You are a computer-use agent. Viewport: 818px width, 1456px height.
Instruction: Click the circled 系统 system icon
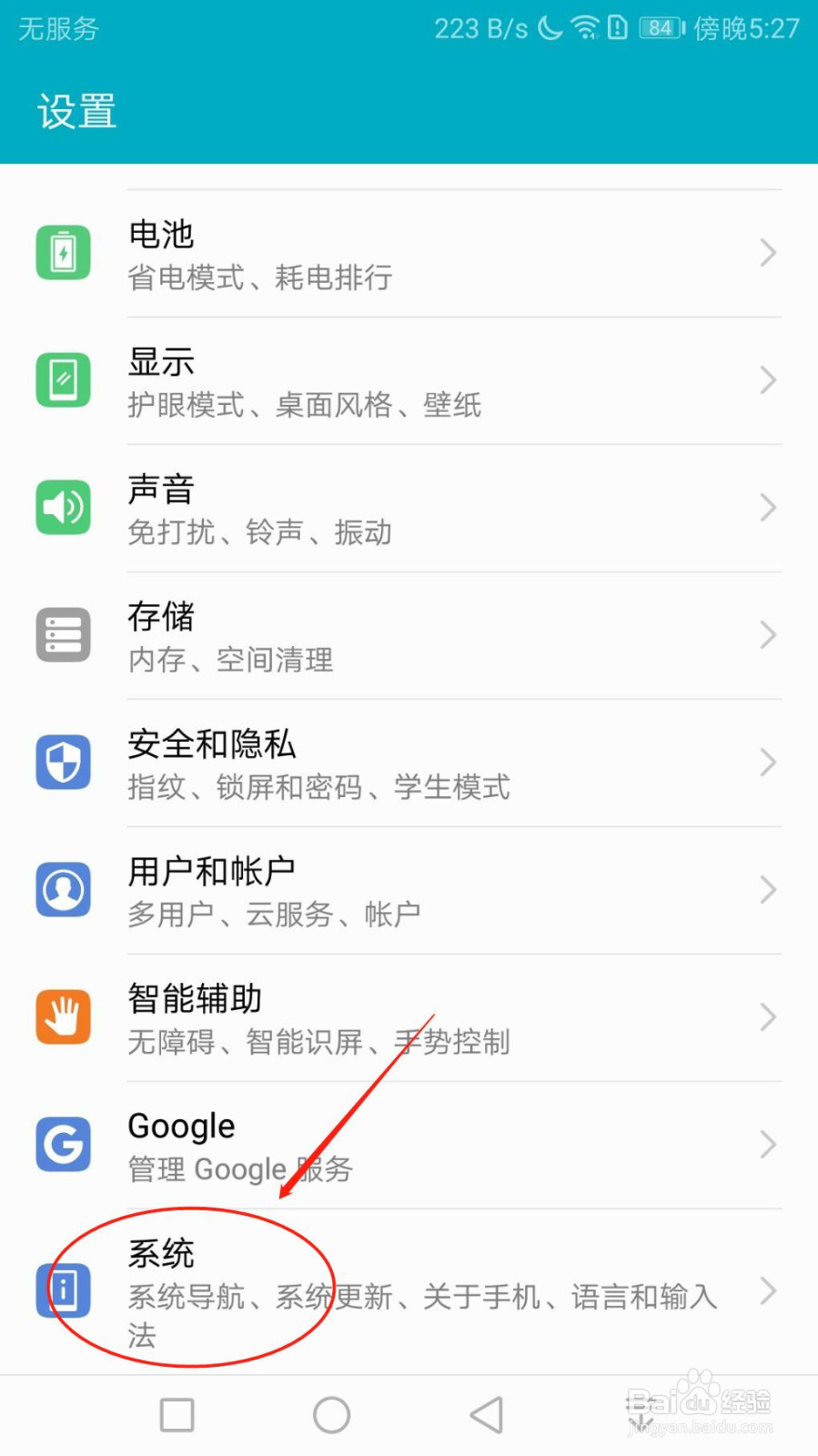[x=62, y=1291]
